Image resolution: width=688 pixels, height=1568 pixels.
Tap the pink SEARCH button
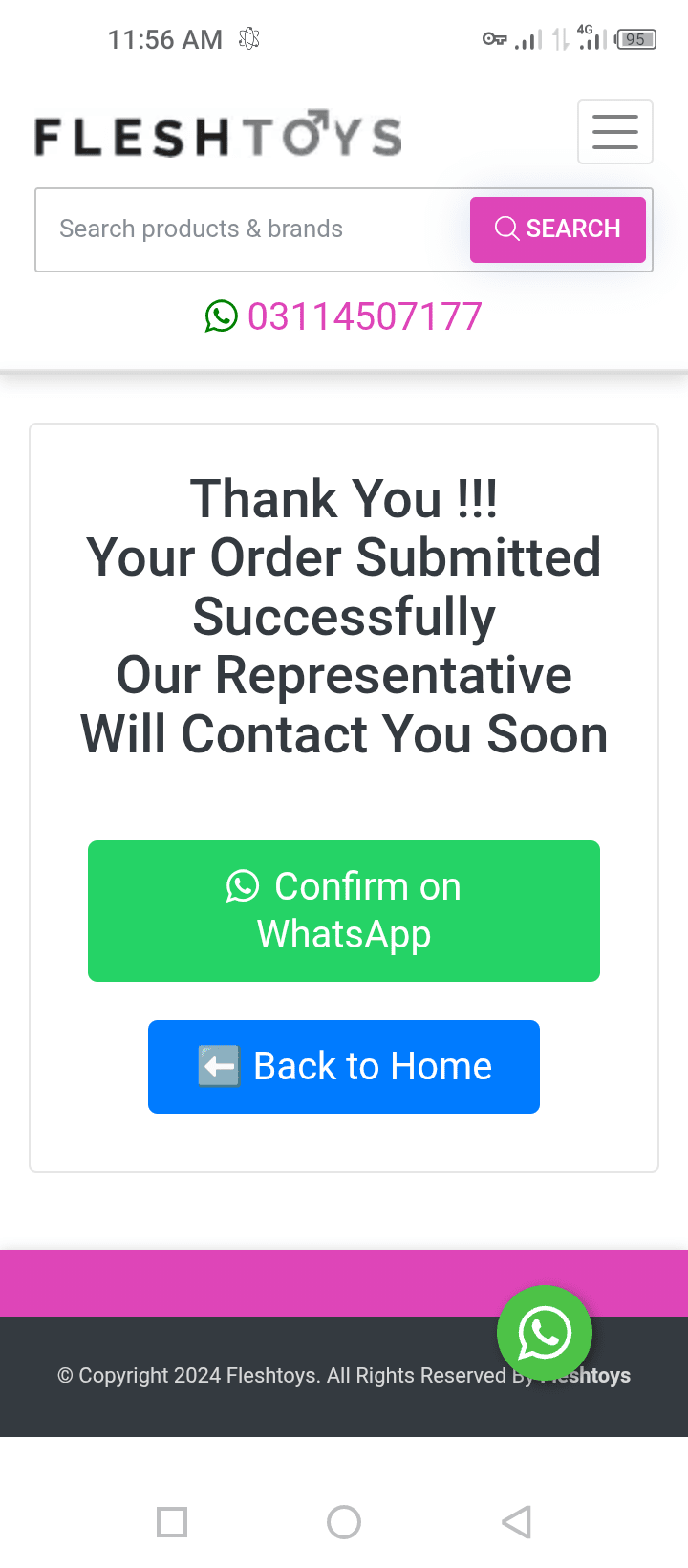tap(558, 229)
